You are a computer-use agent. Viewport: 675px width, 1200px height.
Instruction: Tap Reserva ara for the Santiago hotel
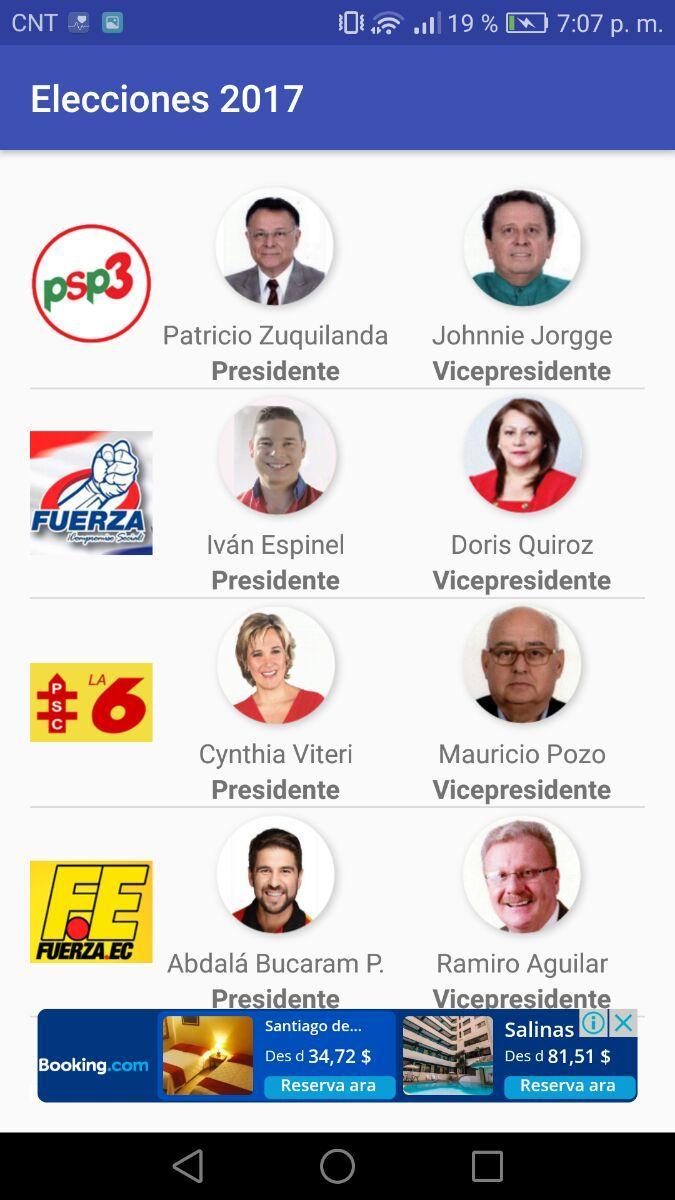pyautogui.click(x=328, y=1085)
